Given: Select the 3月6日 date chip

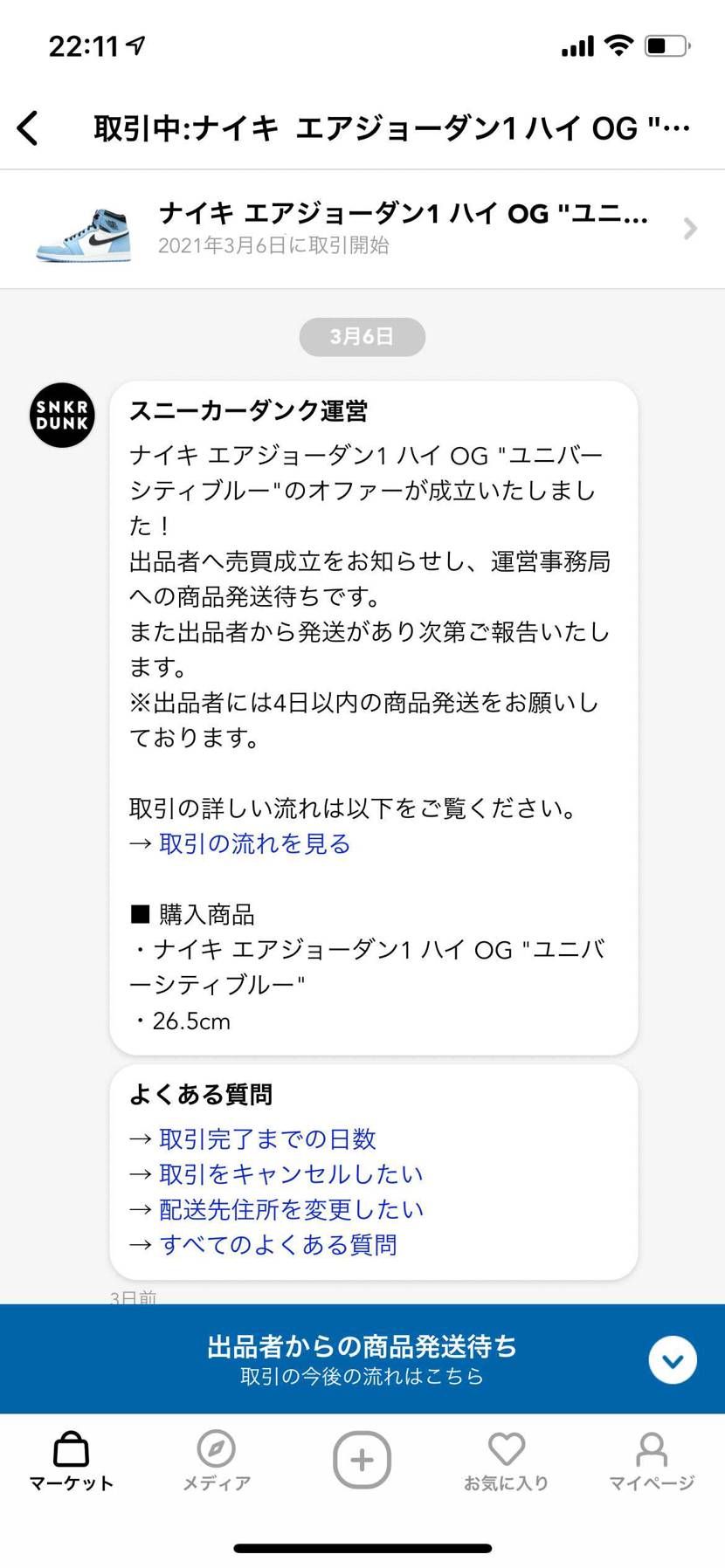Looking at the screenshot, I should click(362, 336).
